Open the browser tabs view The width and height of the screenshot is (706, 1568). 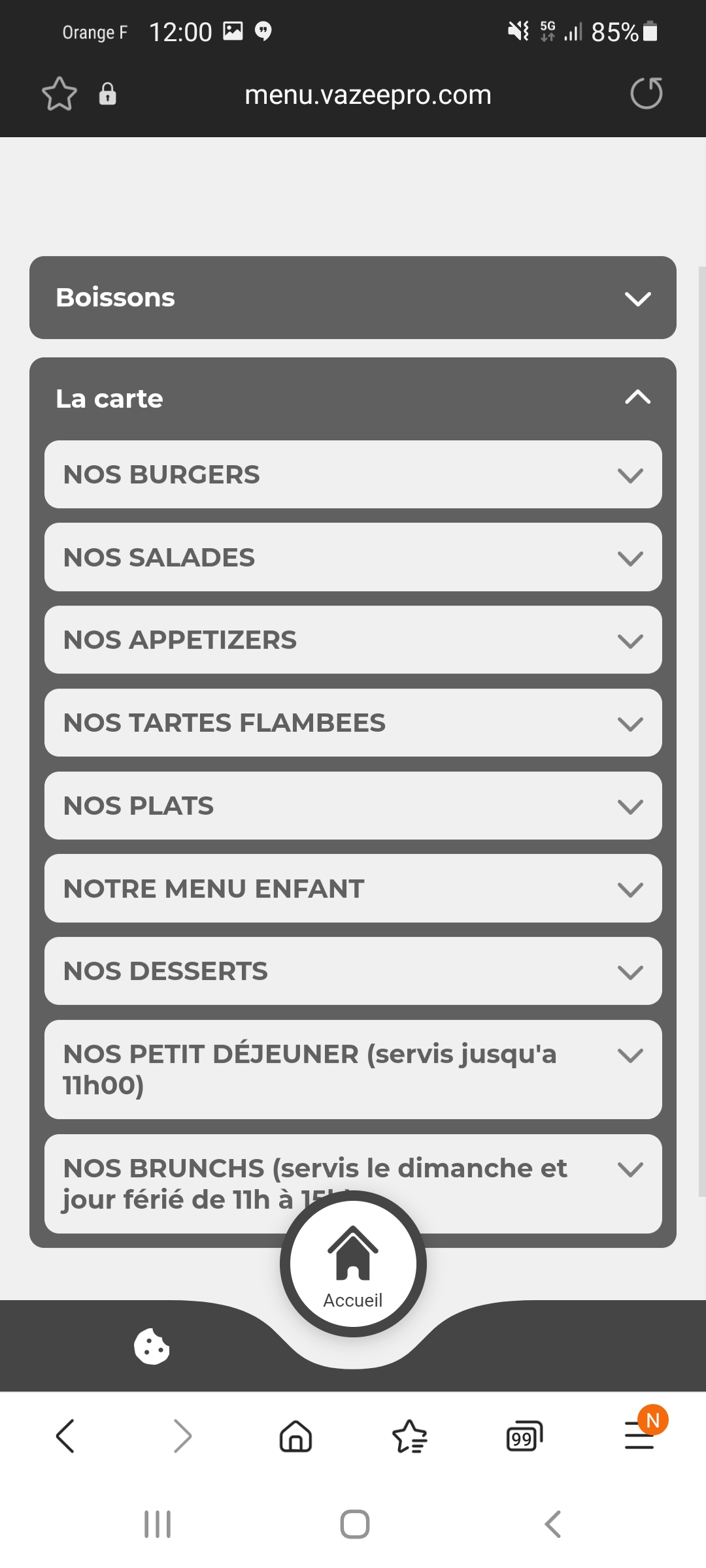coord(524,1436)
